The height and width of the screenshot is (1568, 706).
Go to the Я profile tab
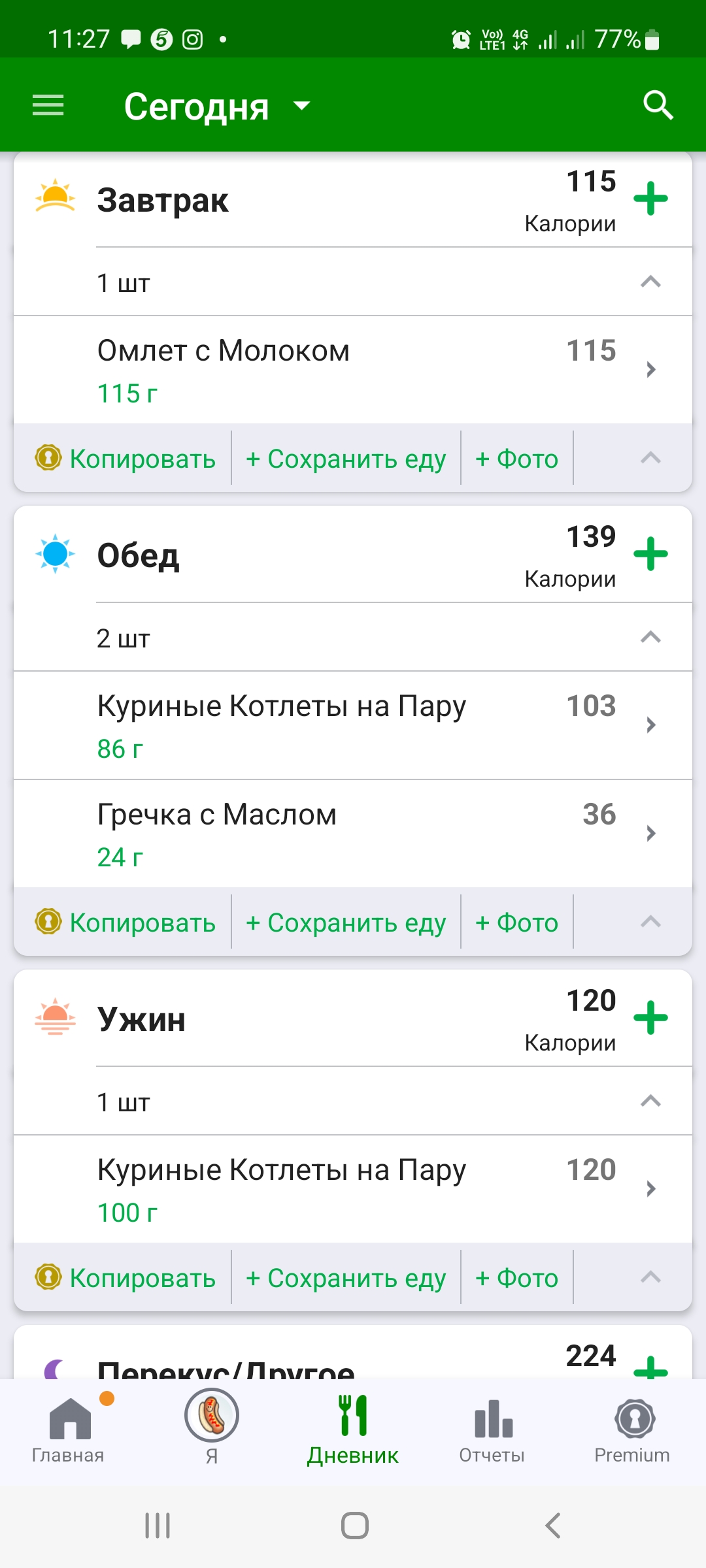click(212, 1428)
